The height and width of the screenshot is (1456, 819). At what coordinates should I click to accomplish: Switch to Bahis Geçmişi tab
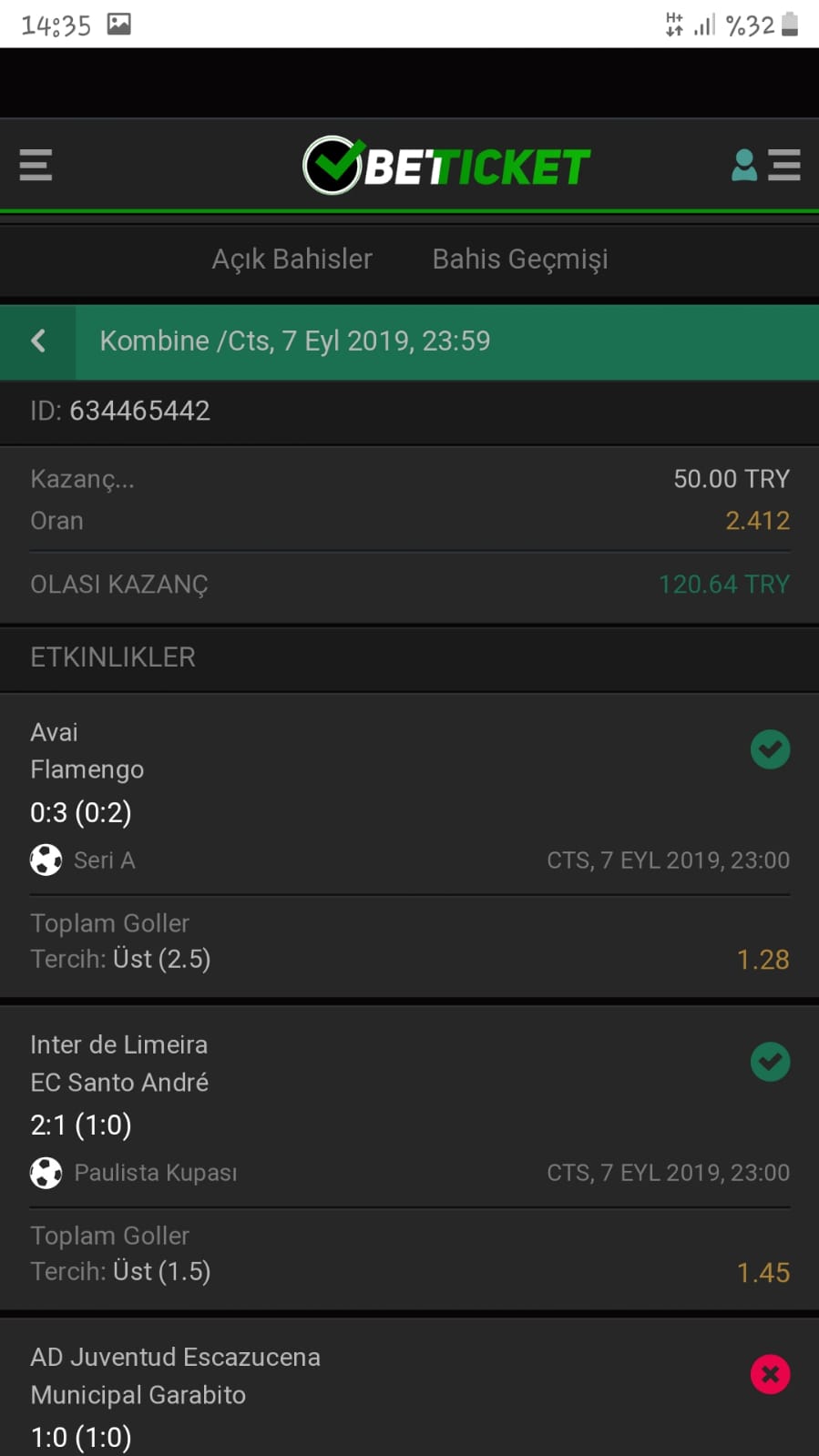520,260
